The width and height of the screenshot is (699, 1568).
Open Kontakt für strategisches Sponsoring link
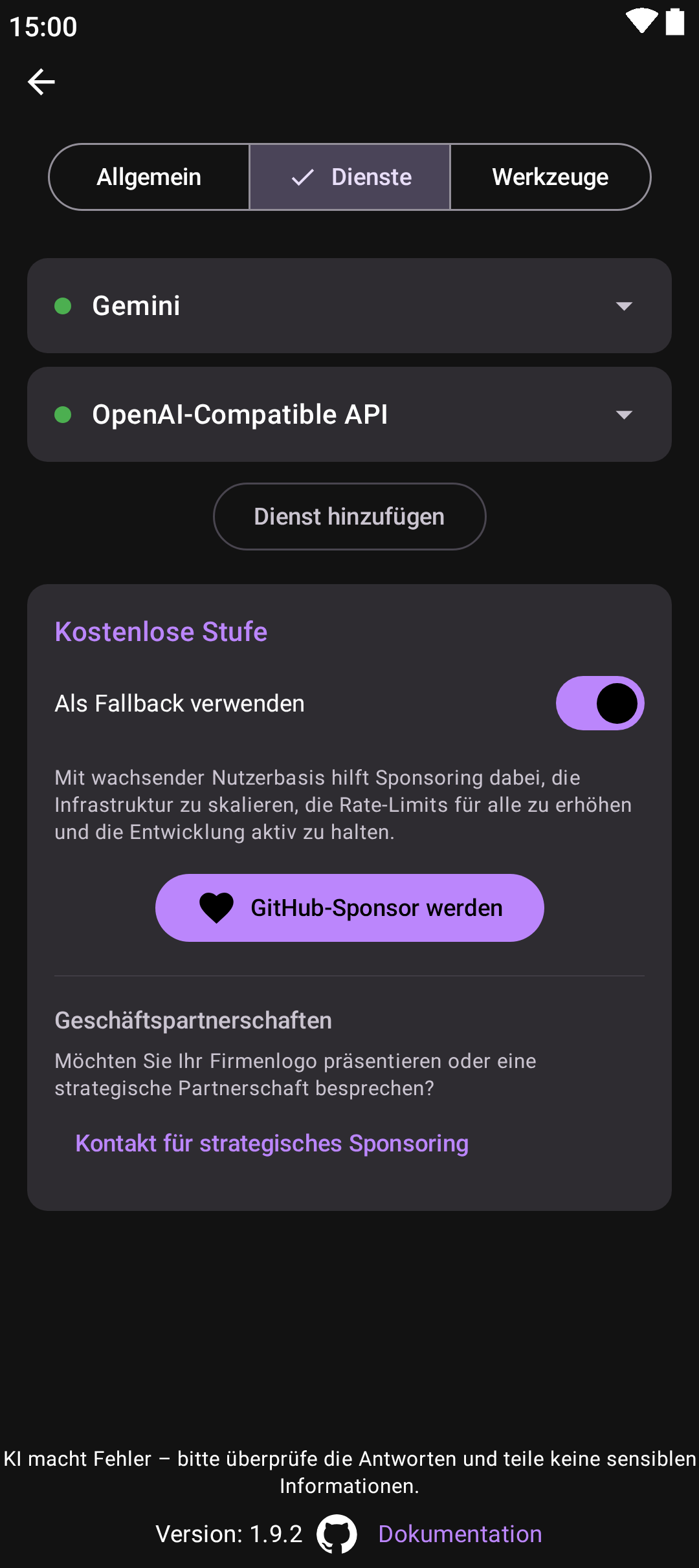(272, 1144)
